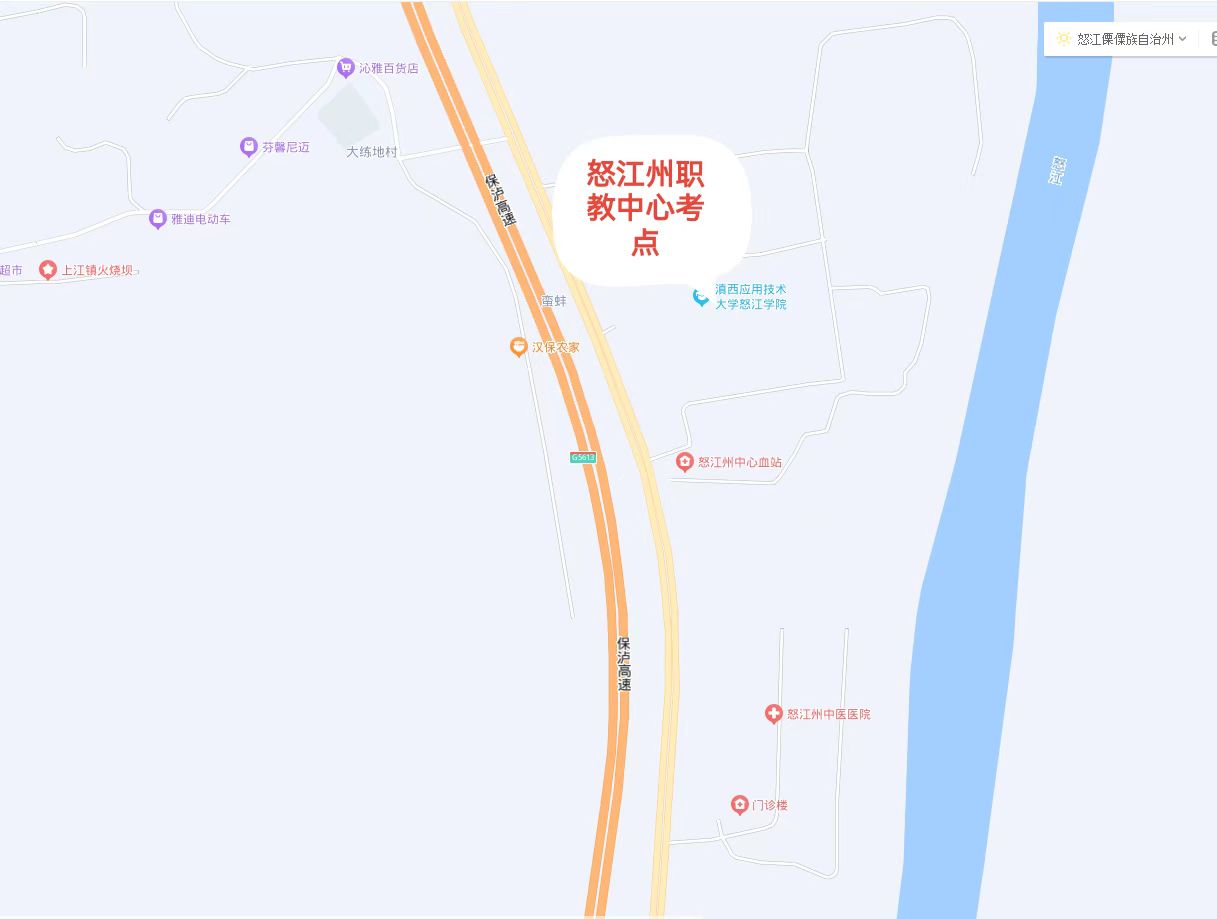The image size is (1217, 919).
Task: Tap the 雅迪电动车 shop marker
Action: [157, 218]
